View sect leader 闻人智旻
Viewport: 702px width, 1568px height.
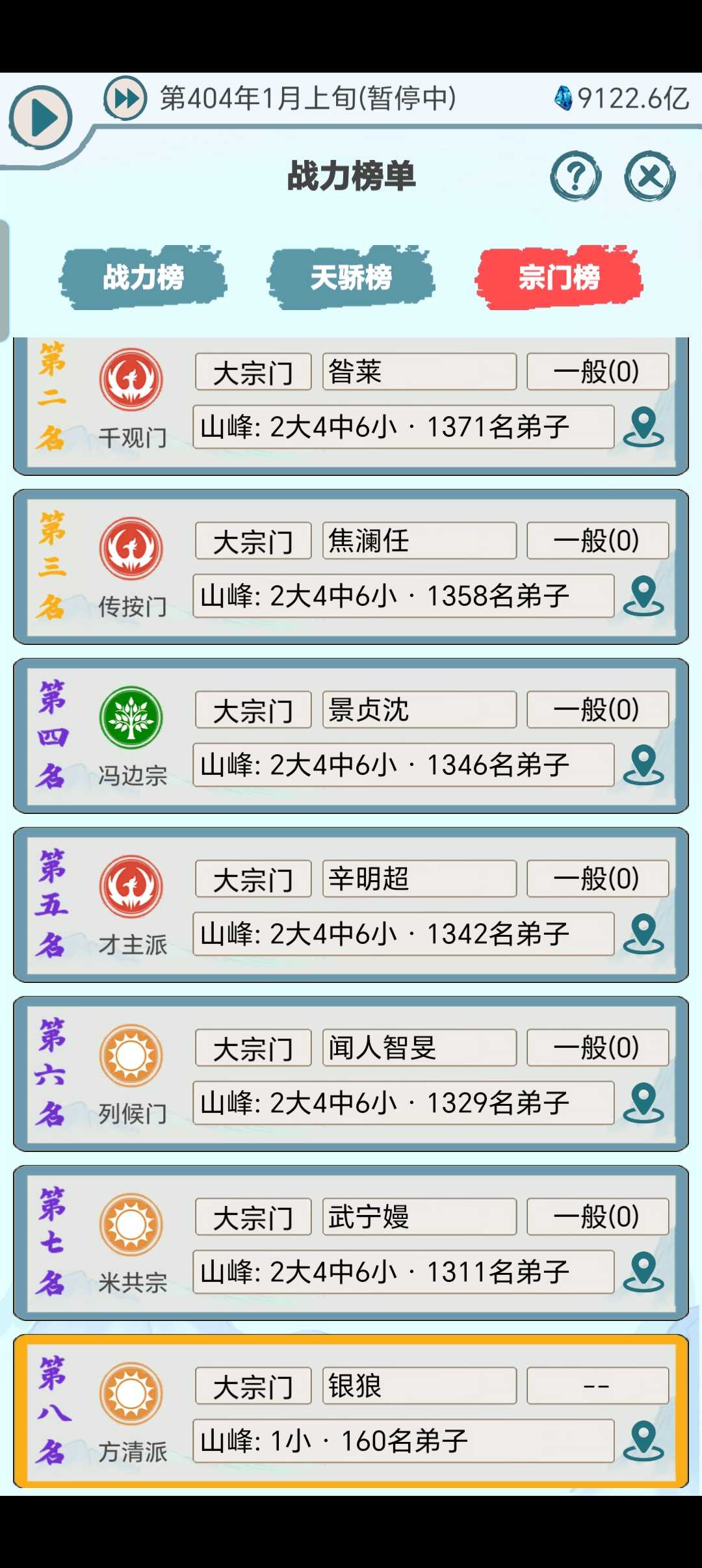tap(419, 1048)
